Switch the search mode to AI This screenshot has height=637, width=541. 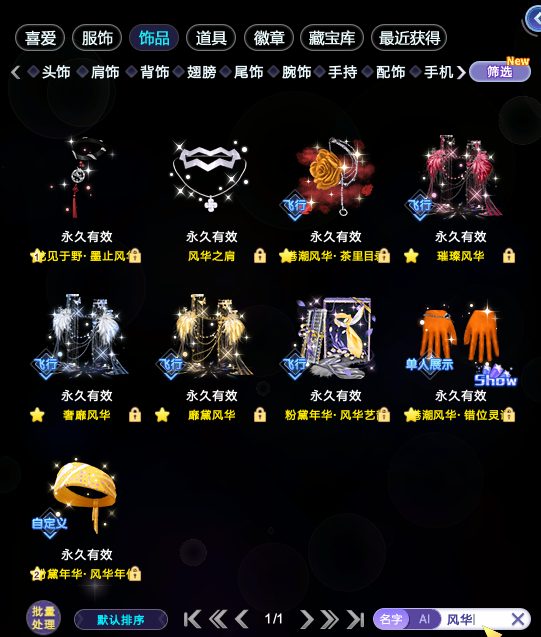coord(424,619)
